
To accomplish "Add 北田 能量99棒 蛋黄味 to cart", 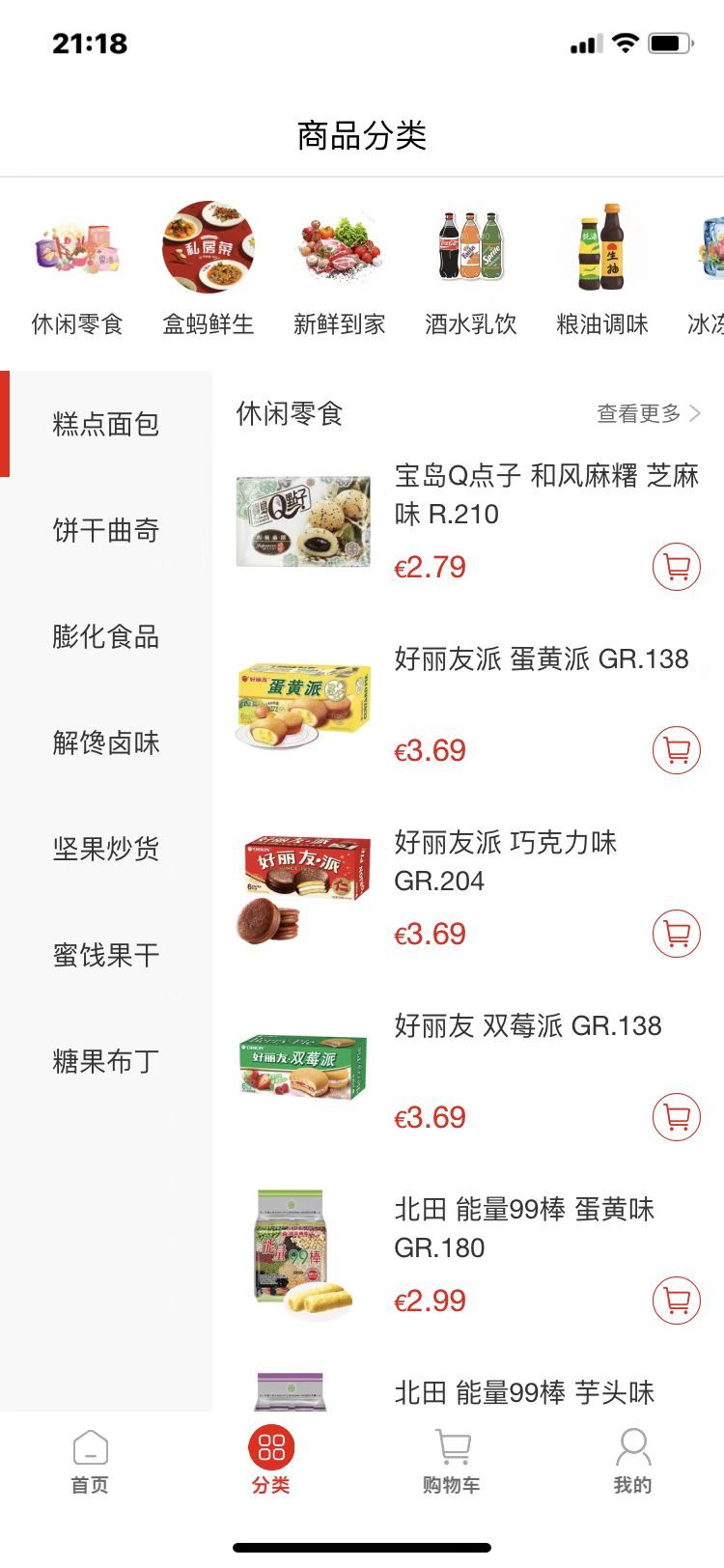I will coord(676,1300).
